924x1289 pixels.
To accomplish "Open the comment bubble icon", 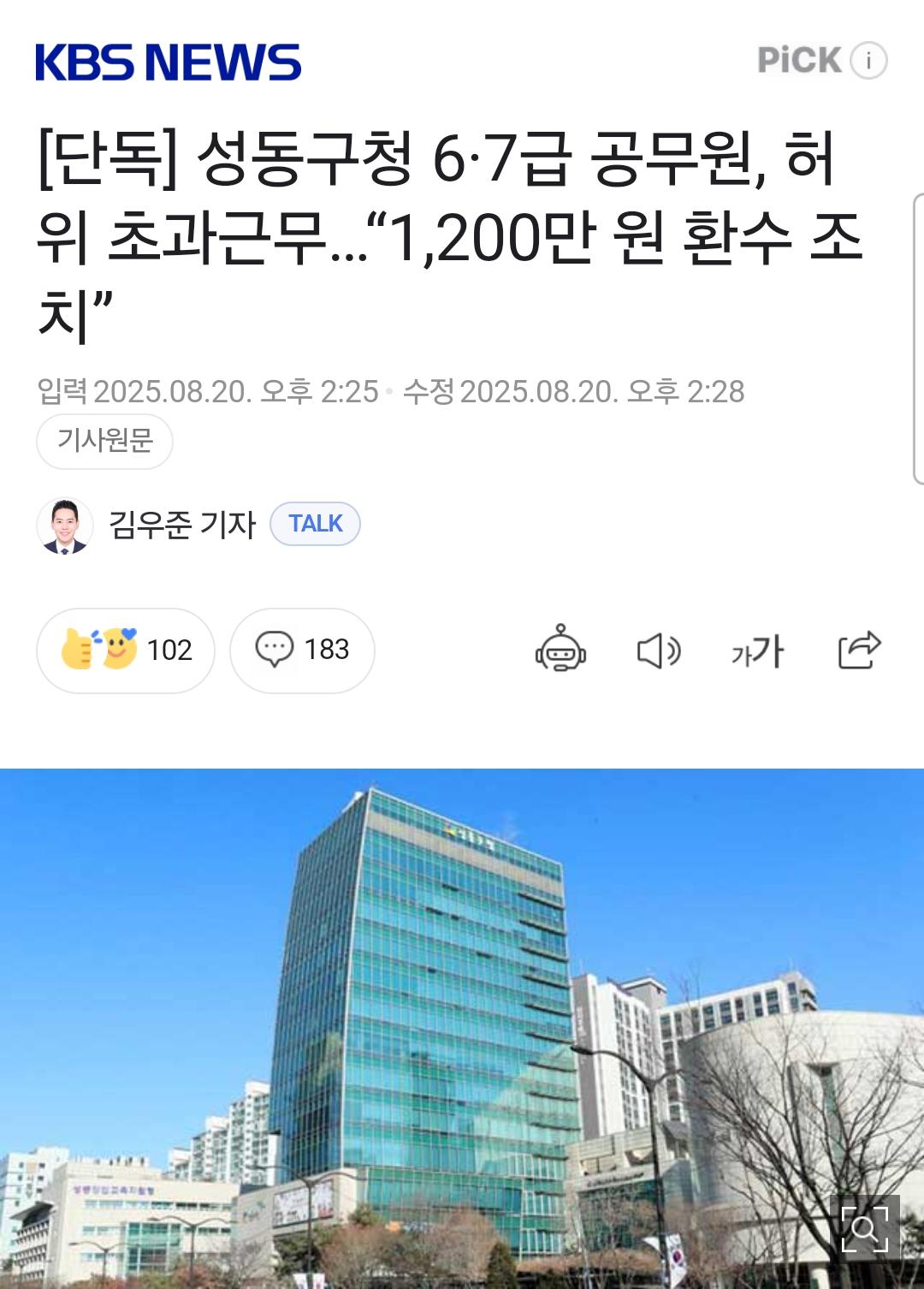I will coord(275,651).
